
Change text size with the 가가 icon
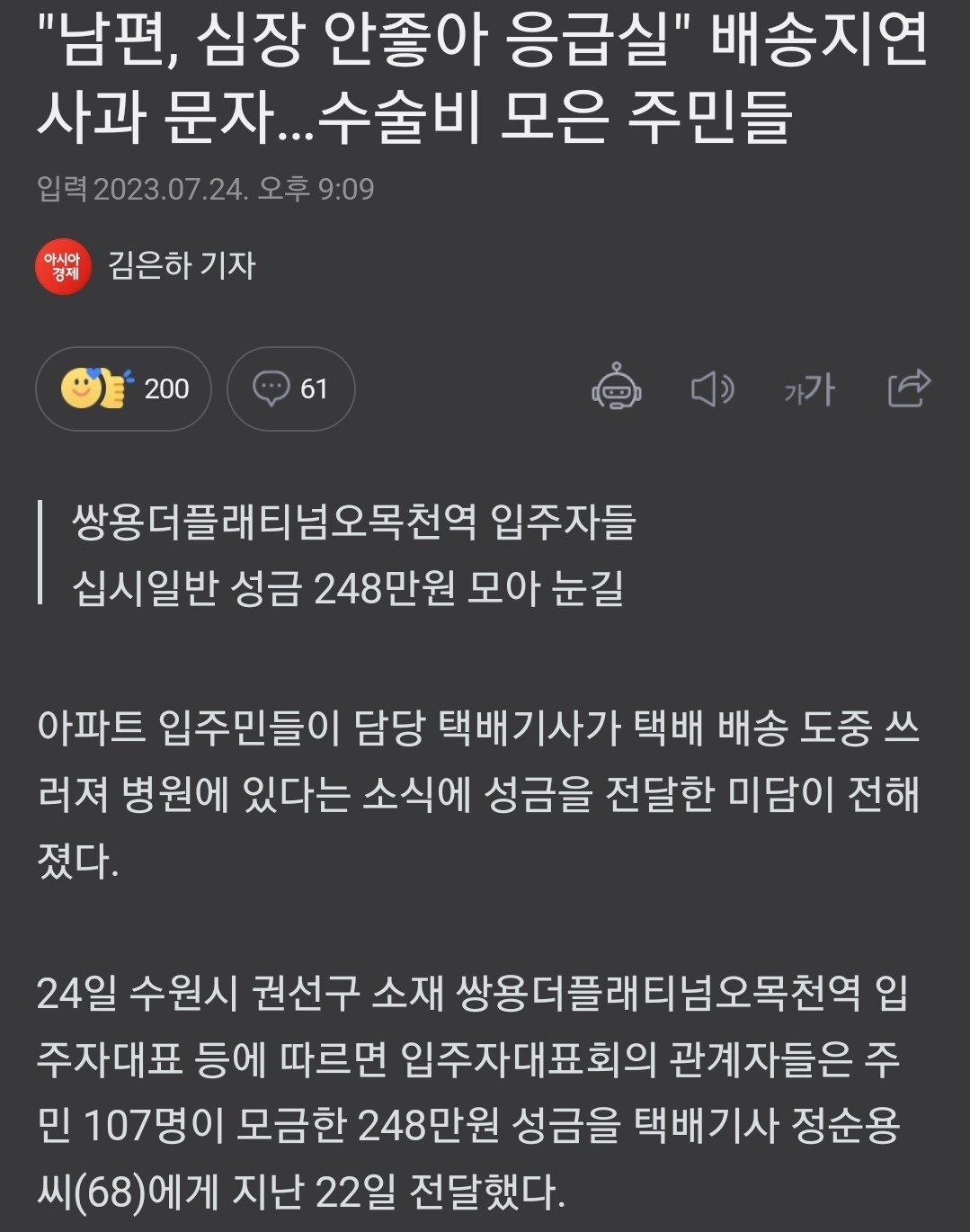[809, 389]
